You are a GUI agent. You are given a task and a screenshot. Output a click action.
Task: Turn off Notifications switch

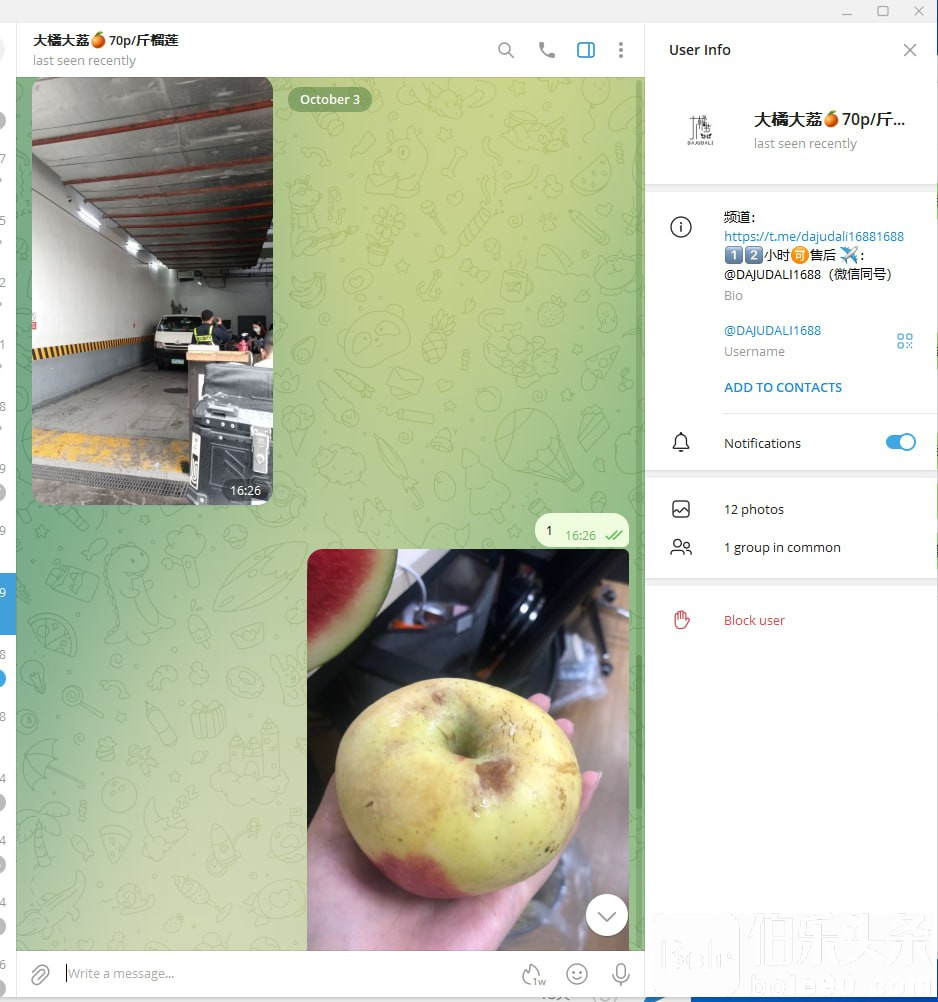click(x=900, y=442)
